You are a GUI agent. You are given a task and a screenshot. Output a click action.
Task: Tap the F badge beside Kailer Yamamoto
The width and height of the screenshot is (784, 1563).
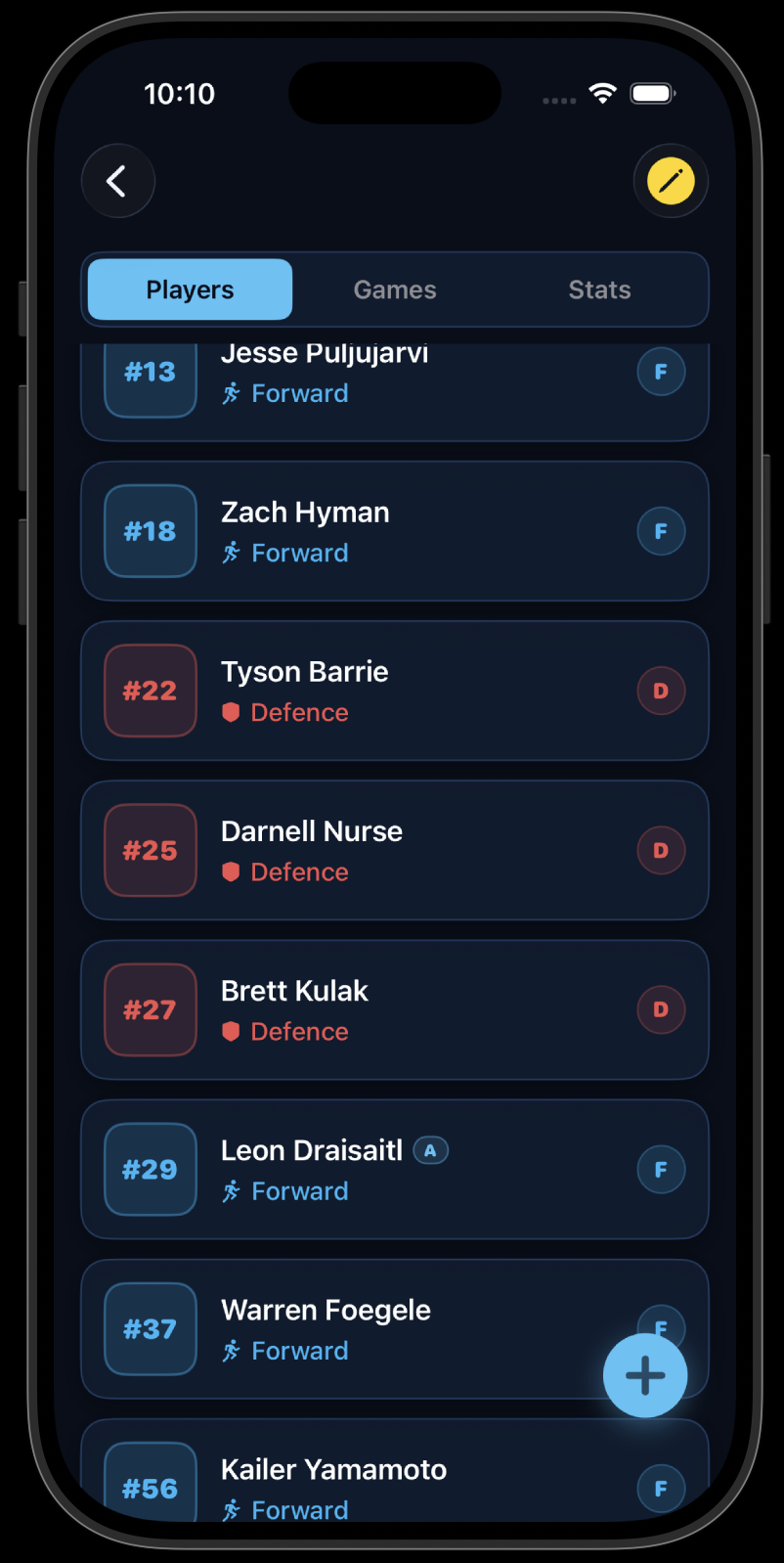click(661, 1488)
